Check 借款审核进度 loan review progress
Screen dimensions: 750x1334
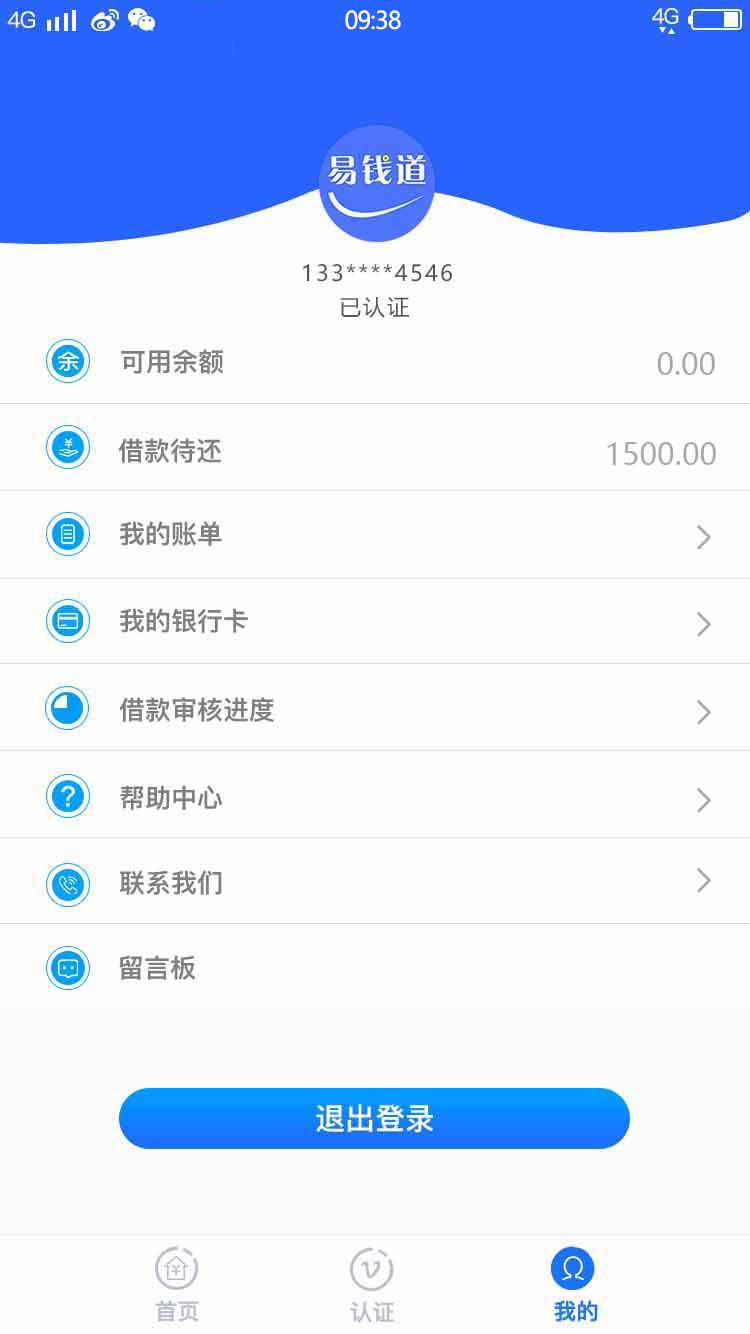(375, 708)
